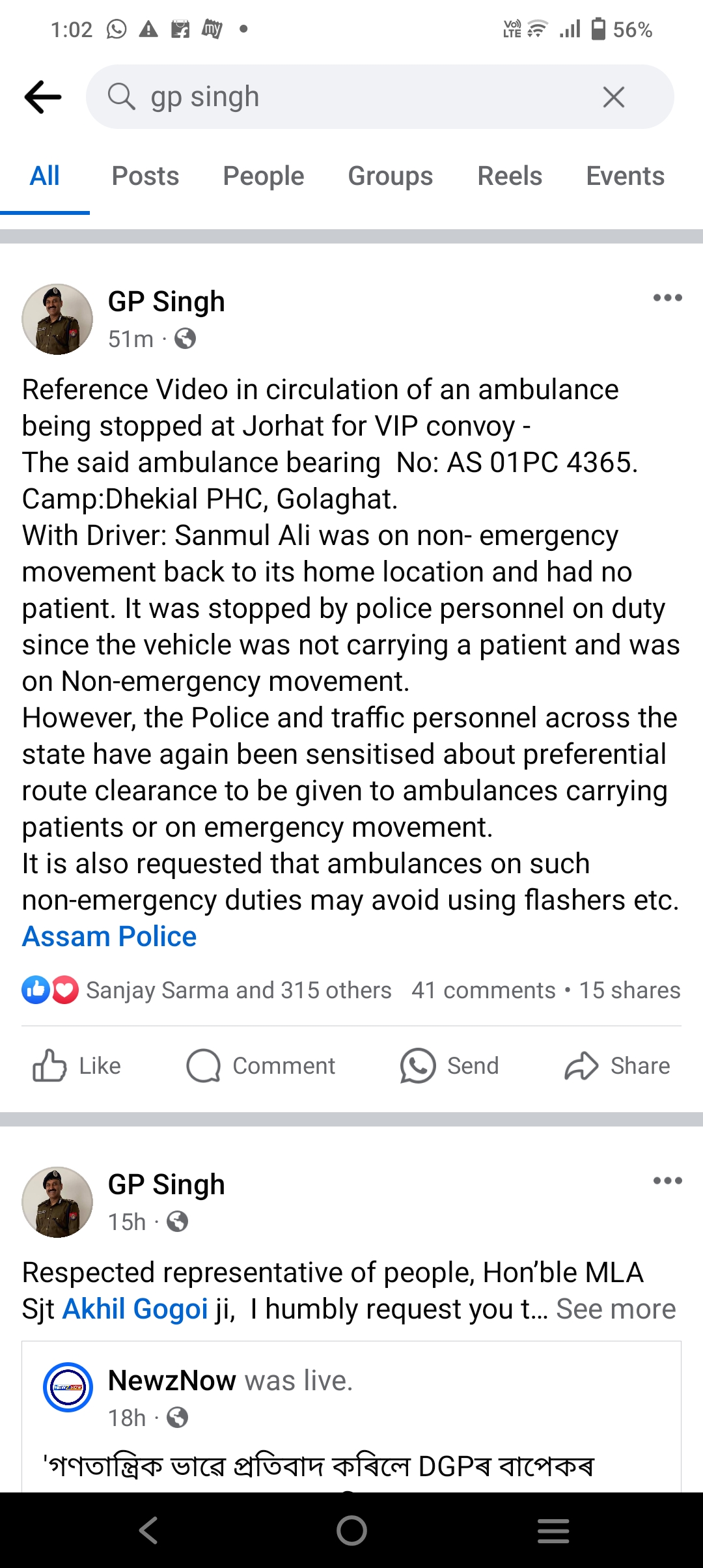Share the ambulance post
The height and width of the screenshot is (1568, 703).
617,1066
